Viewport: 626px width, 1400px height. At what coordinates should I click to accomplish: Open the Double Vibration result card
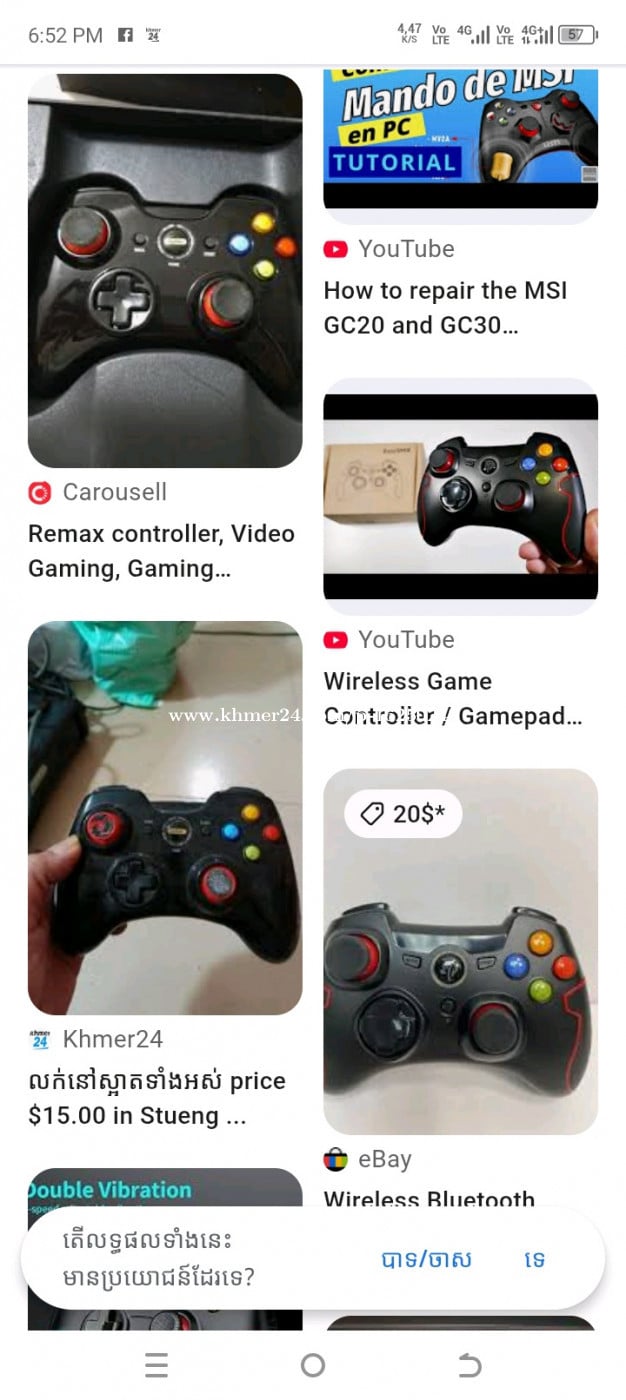[x=165, y=1188]
